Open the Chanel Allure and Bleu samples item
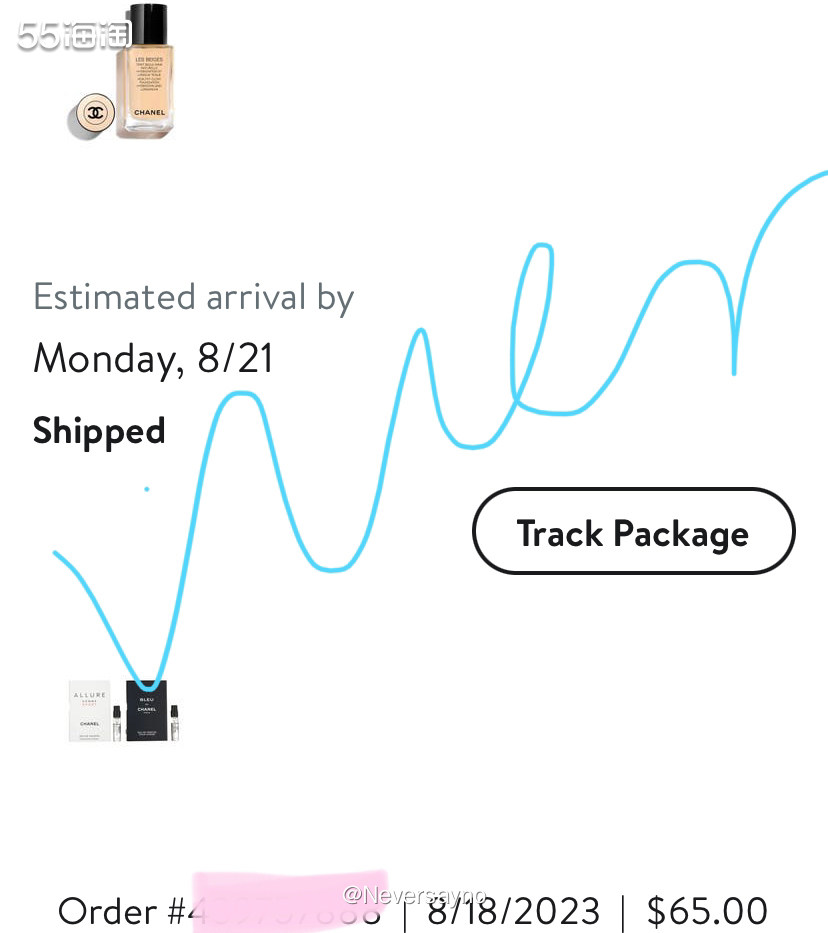 [125, 710]
